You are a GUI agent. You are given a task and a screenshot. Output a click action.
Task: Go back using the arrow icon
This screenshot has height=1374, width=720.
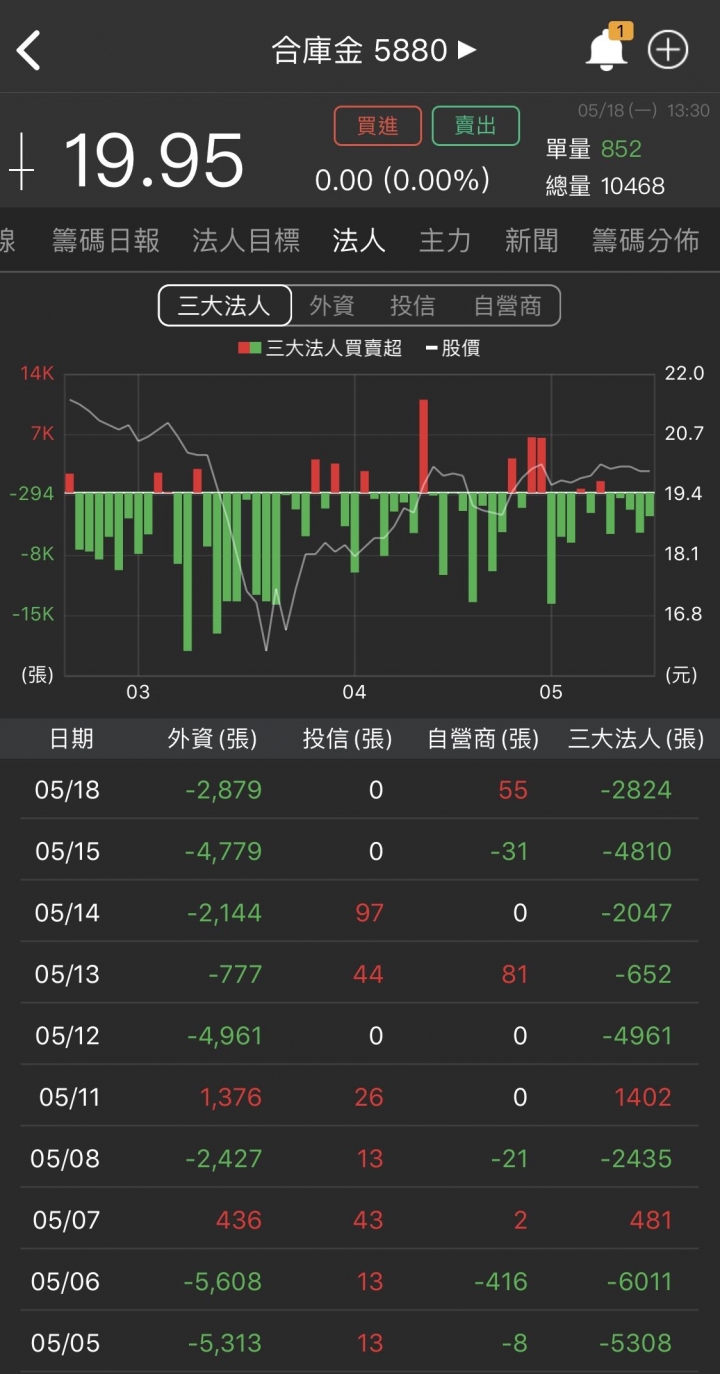click(29, 50)
